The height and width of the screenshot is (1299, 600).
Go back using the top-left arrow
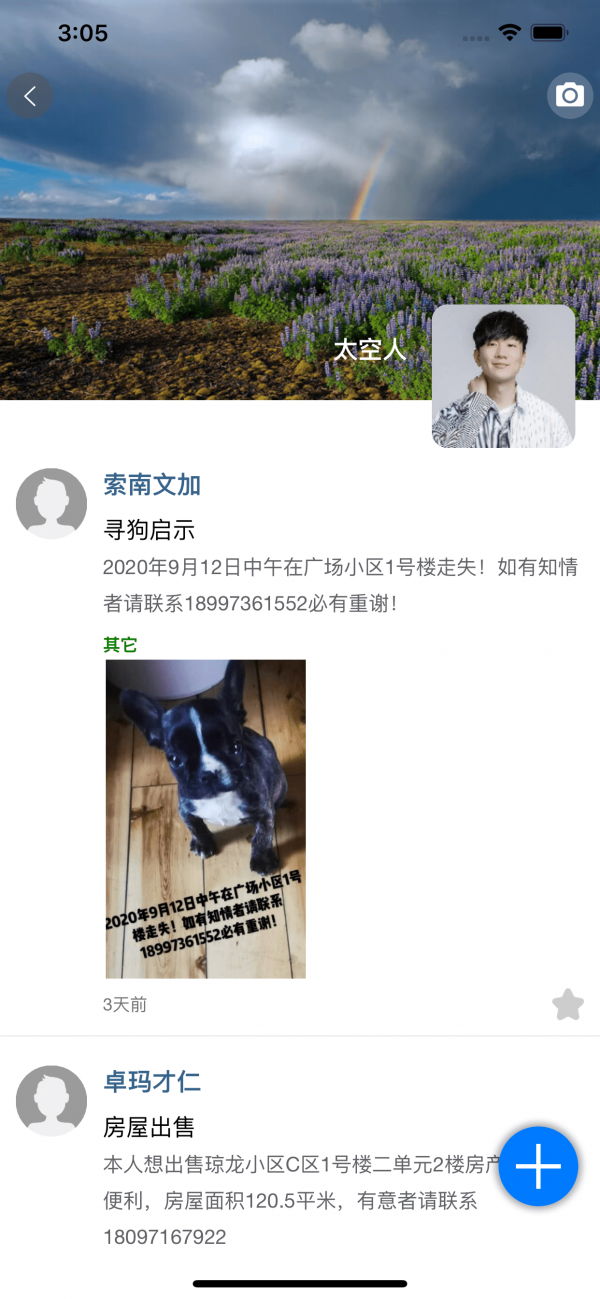pos(30,96)
